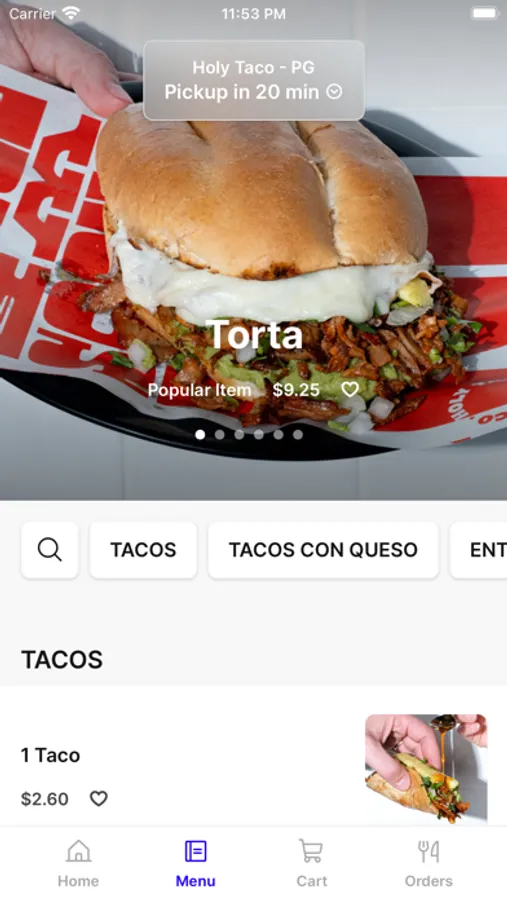Open the Orders tab
The width and height of the screenshot is (507, 900).
tap(428, 863)
